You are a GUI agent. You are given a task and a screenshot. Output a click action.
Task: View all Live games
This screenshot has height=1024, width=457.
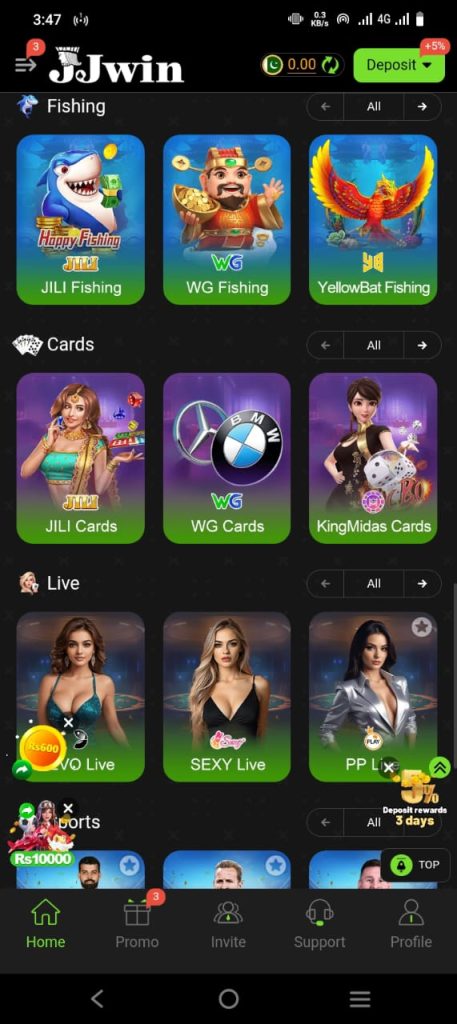[373, 583]
